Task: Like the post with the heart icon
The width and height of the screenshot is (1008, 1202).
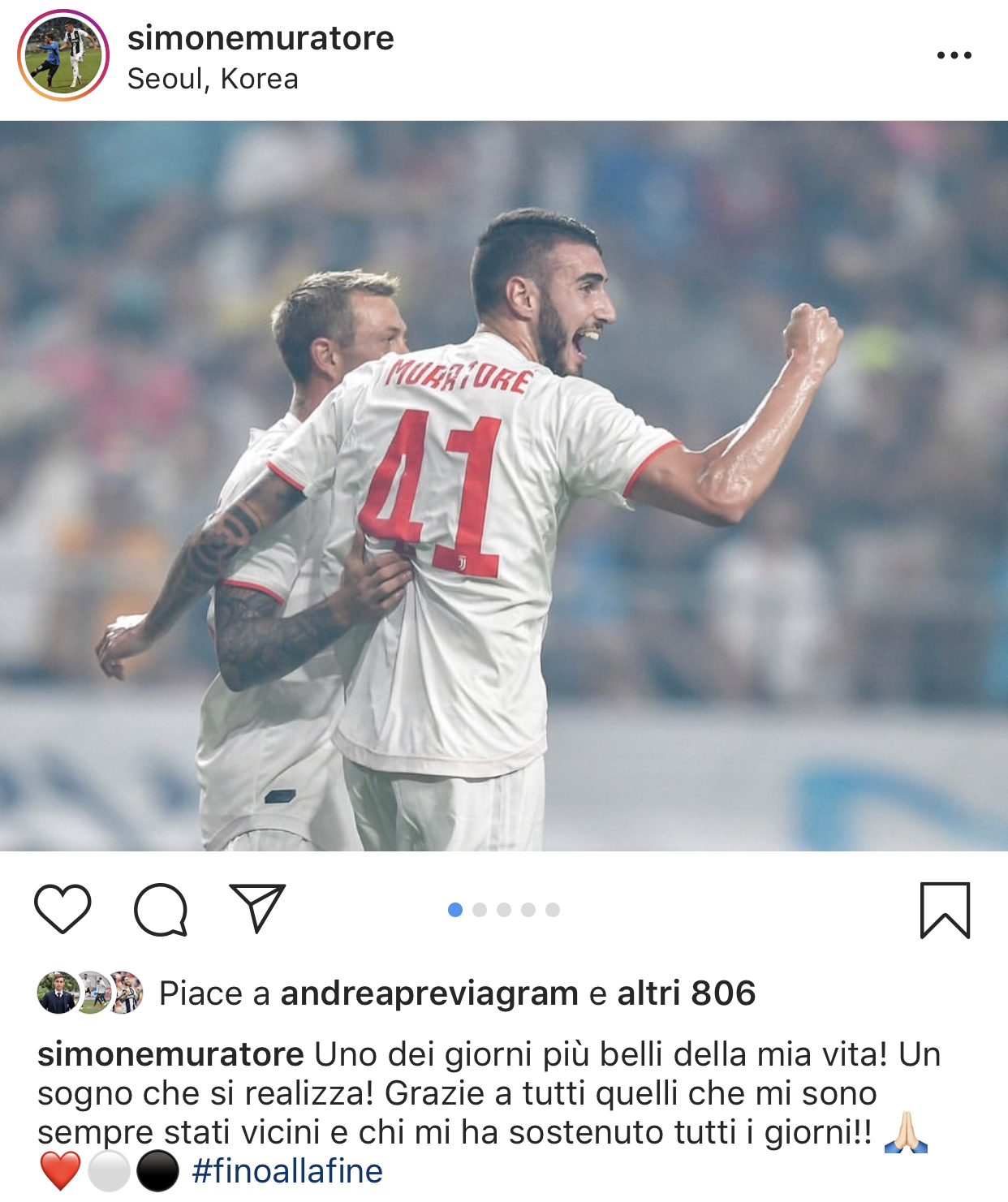Action: click(62, 909)
